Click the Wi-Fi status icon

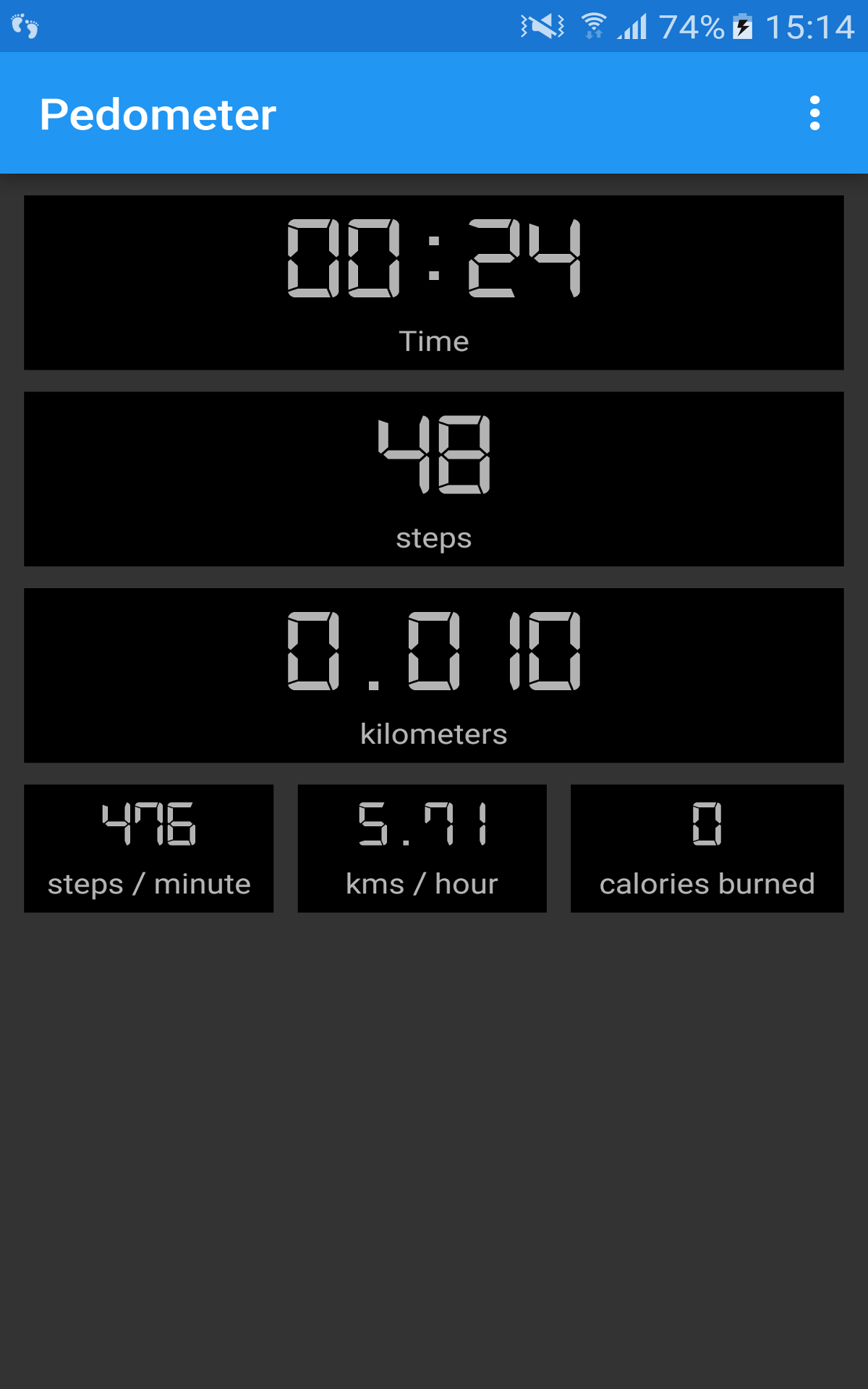tap(593, 24)
